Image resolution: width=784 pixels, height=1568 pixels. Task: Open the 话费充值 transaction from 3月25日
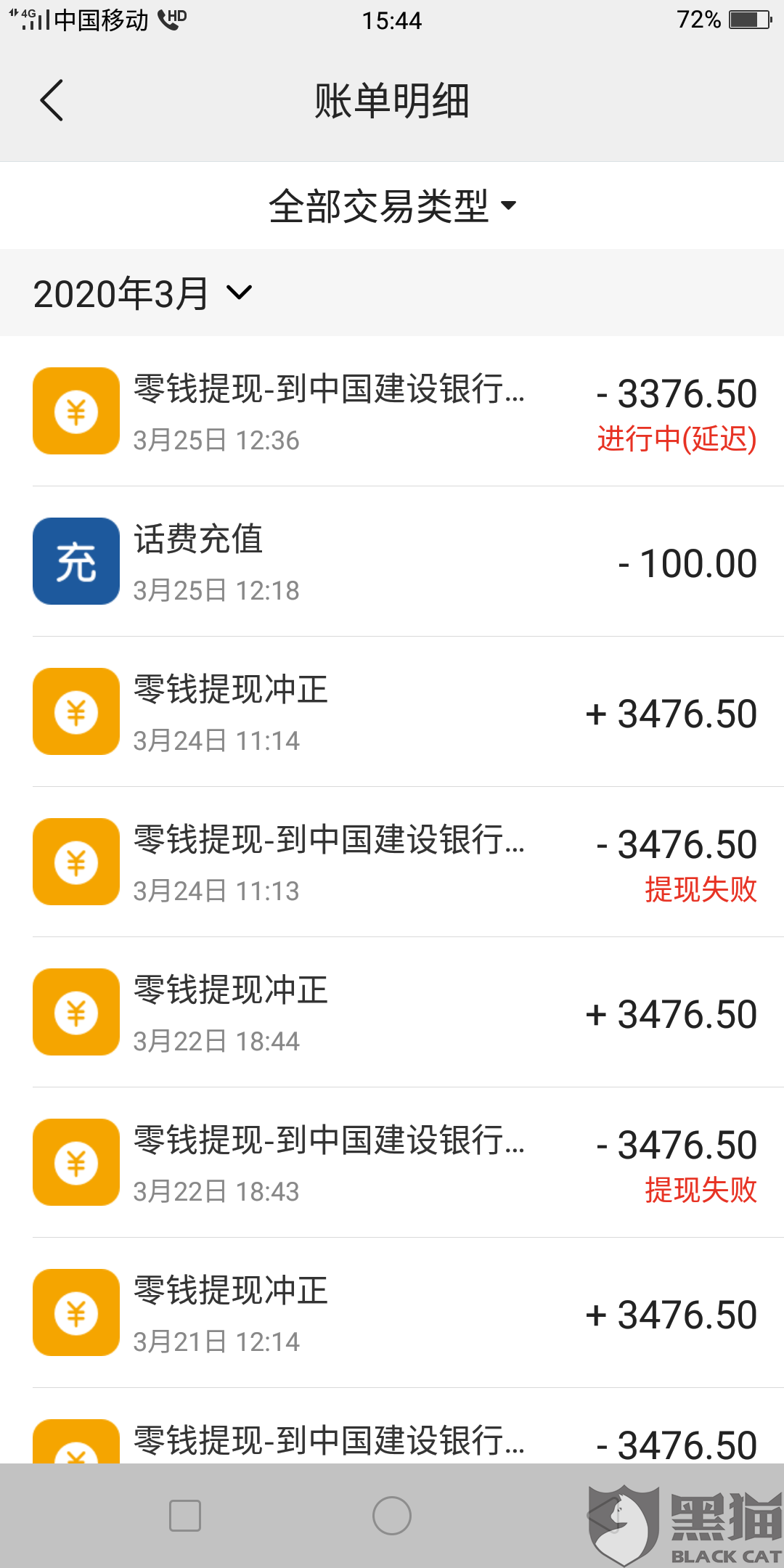[x=392, y=562]
